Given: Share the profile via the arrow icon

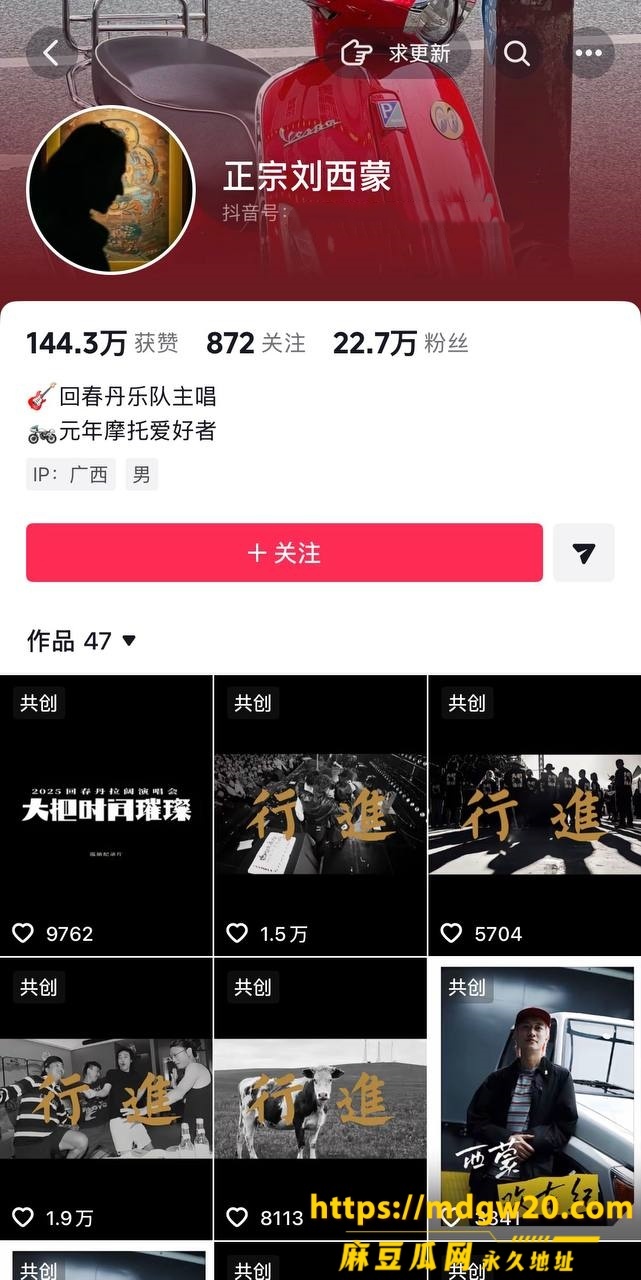Looking at the screenshot, I should (x=584, y=553).
